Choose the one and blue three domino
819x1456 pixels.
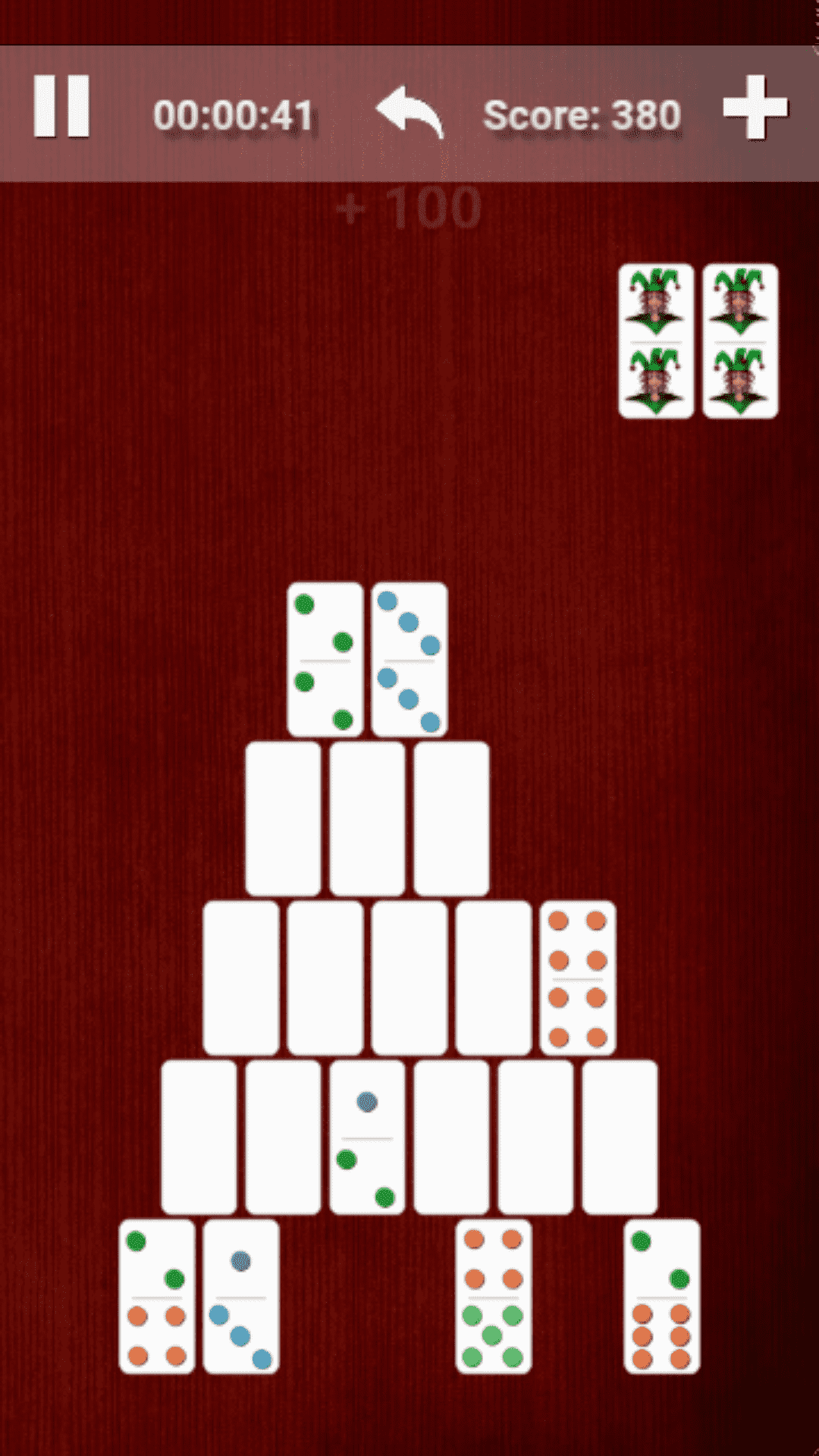(x=241, y=1296)
